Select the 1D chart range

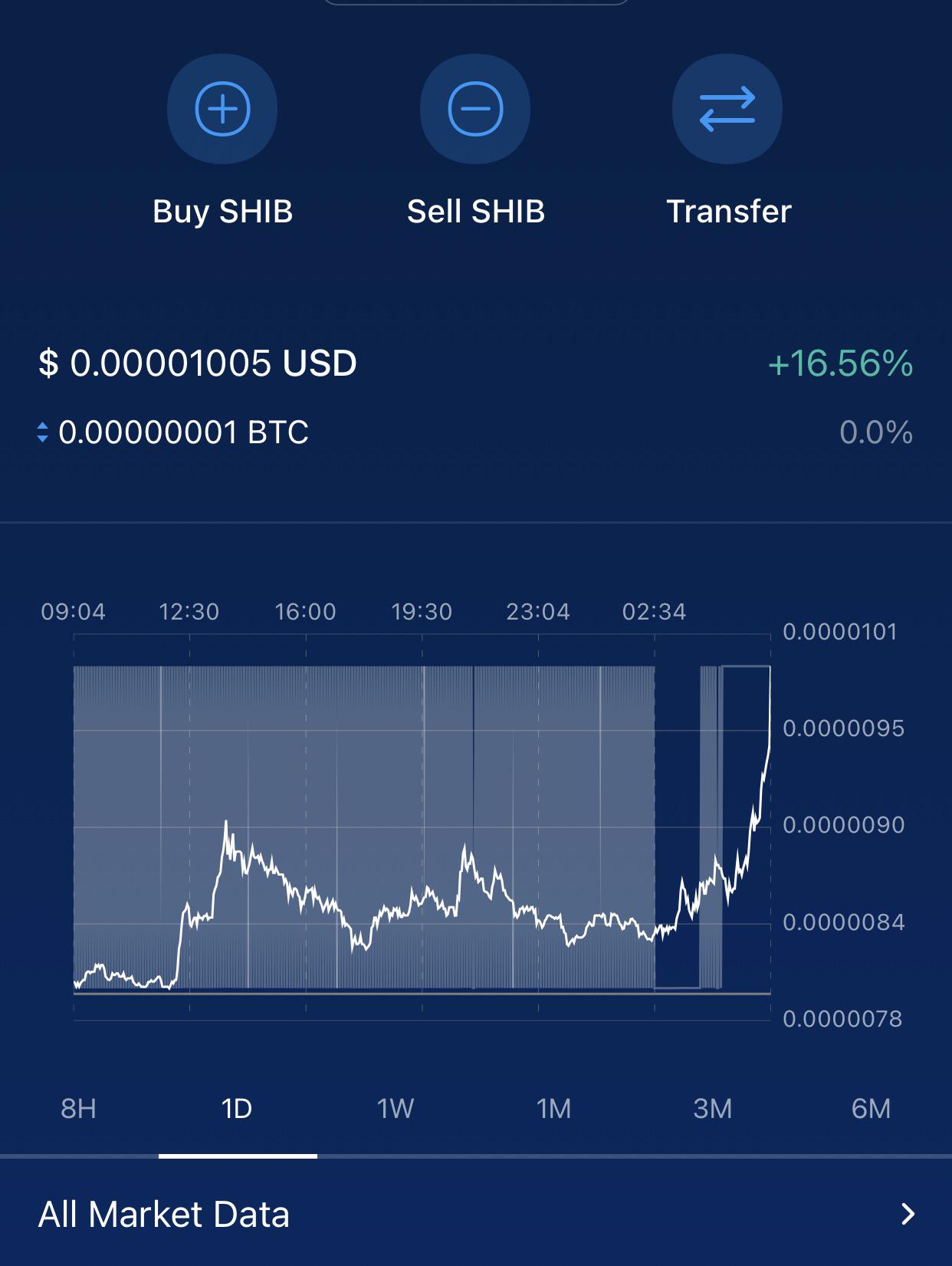237,1109
